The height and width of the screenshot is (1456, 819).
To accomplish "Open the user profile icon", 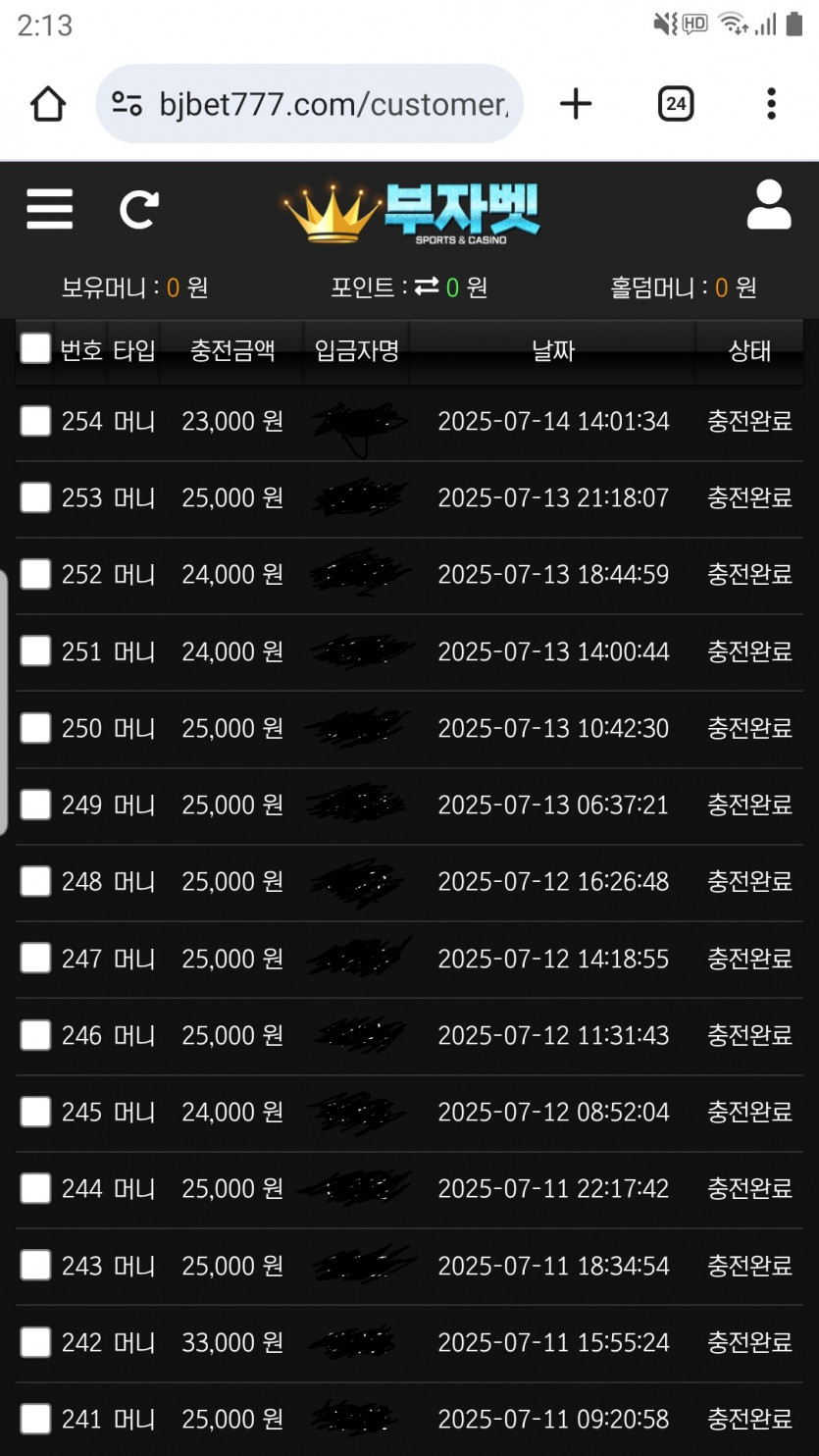I will click(x=769, y=205).
